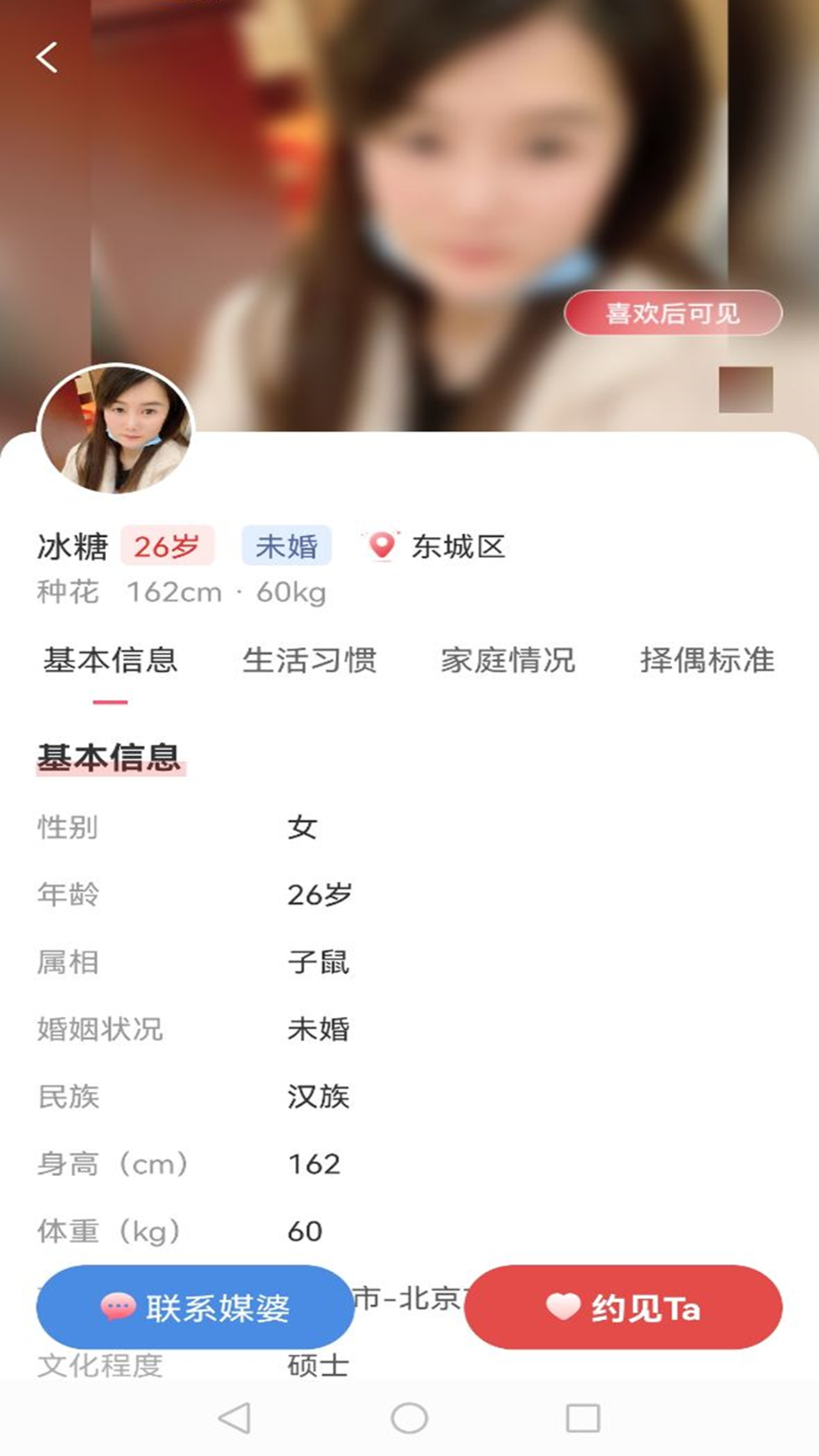Tap the system home button
819x1456 pixels.
pos(409,1417)
